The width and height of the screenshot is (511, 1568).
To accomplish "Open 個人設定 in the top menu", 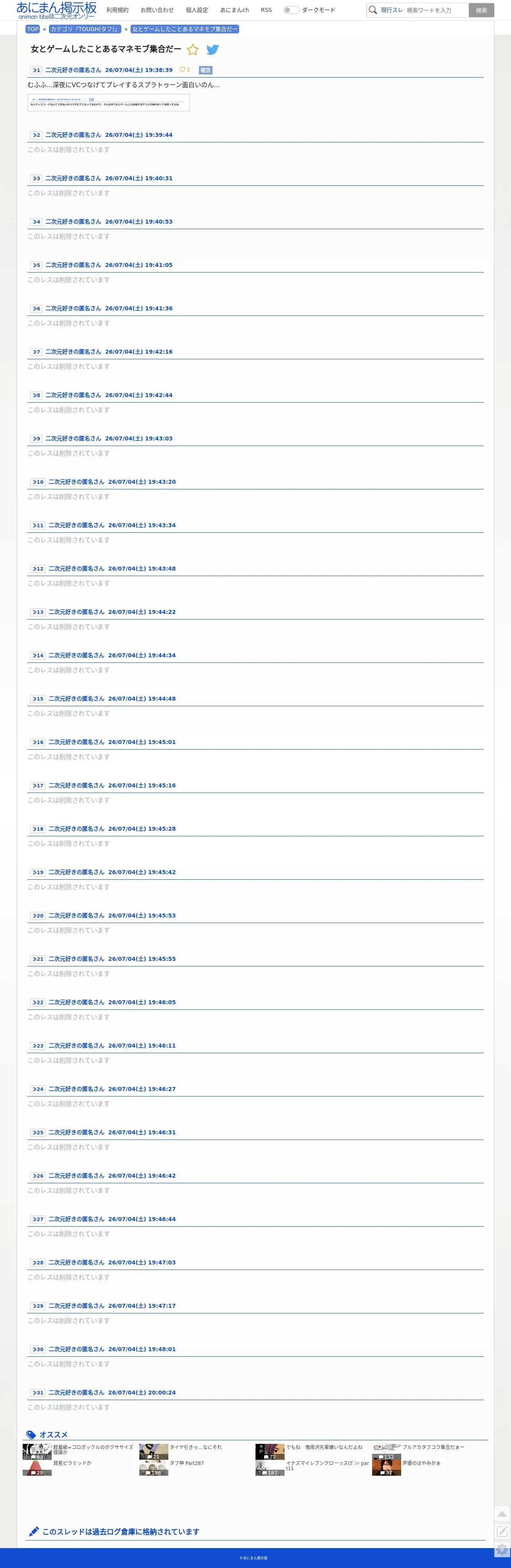I will (197, 10).
